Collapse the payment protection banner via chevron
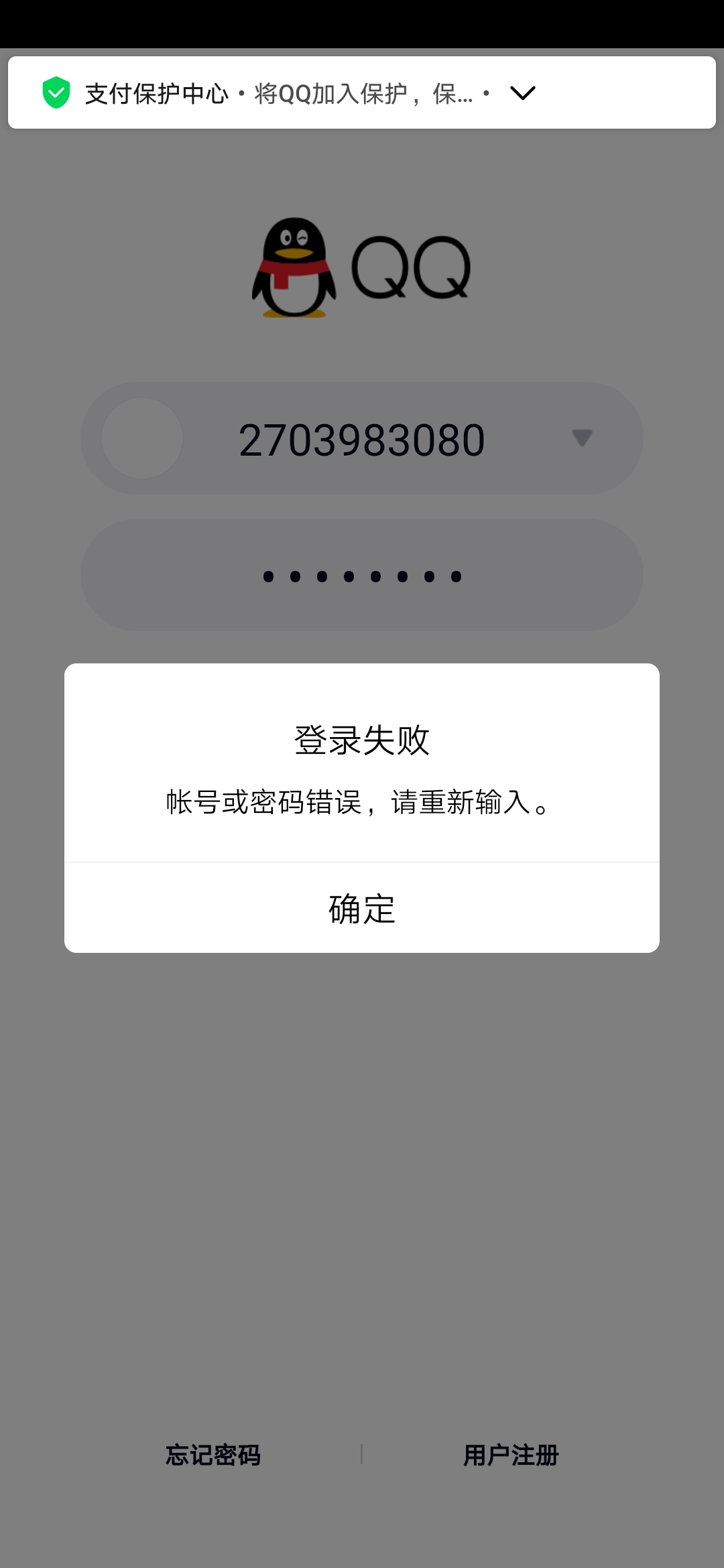Screen dimensions: 724x1568 point(524,93)
